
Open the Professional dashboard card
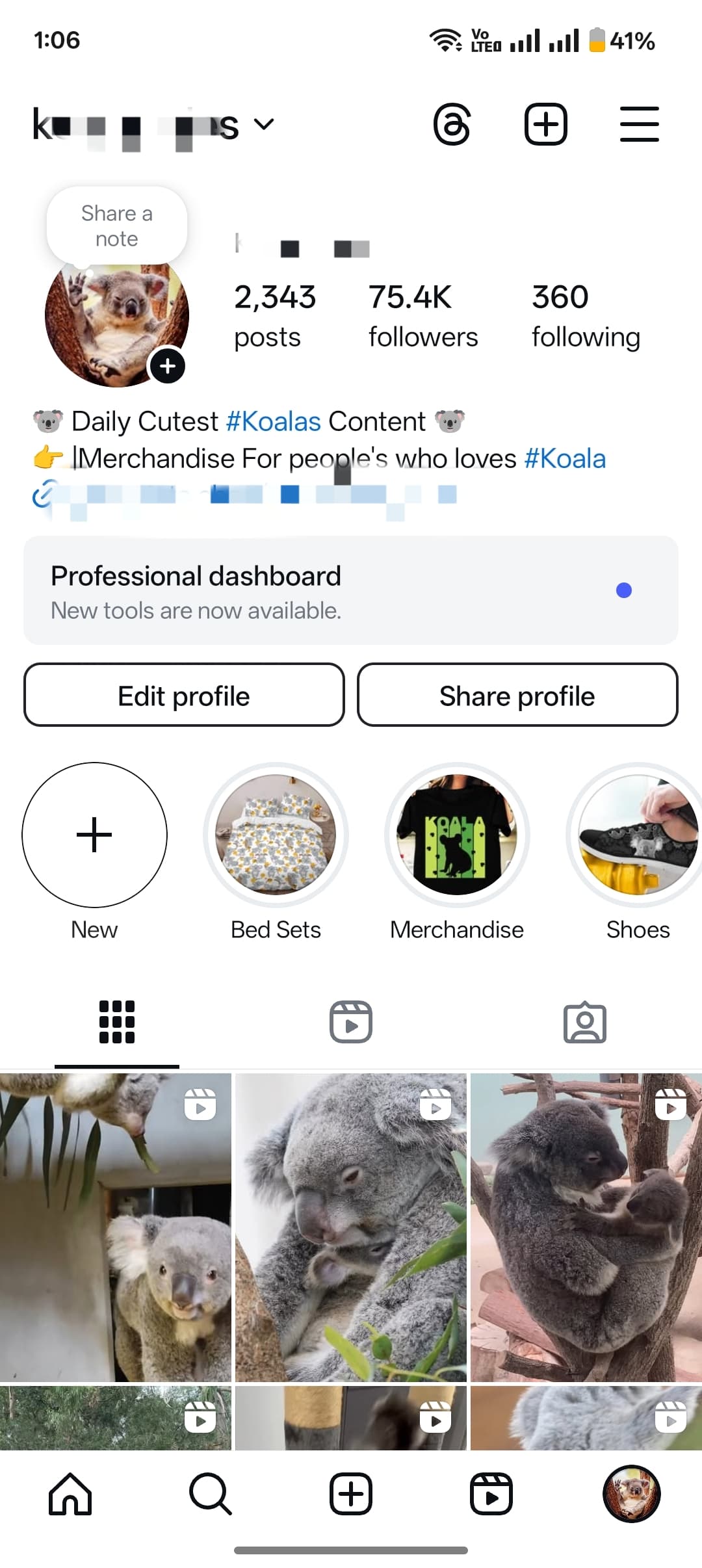(351, 590)
